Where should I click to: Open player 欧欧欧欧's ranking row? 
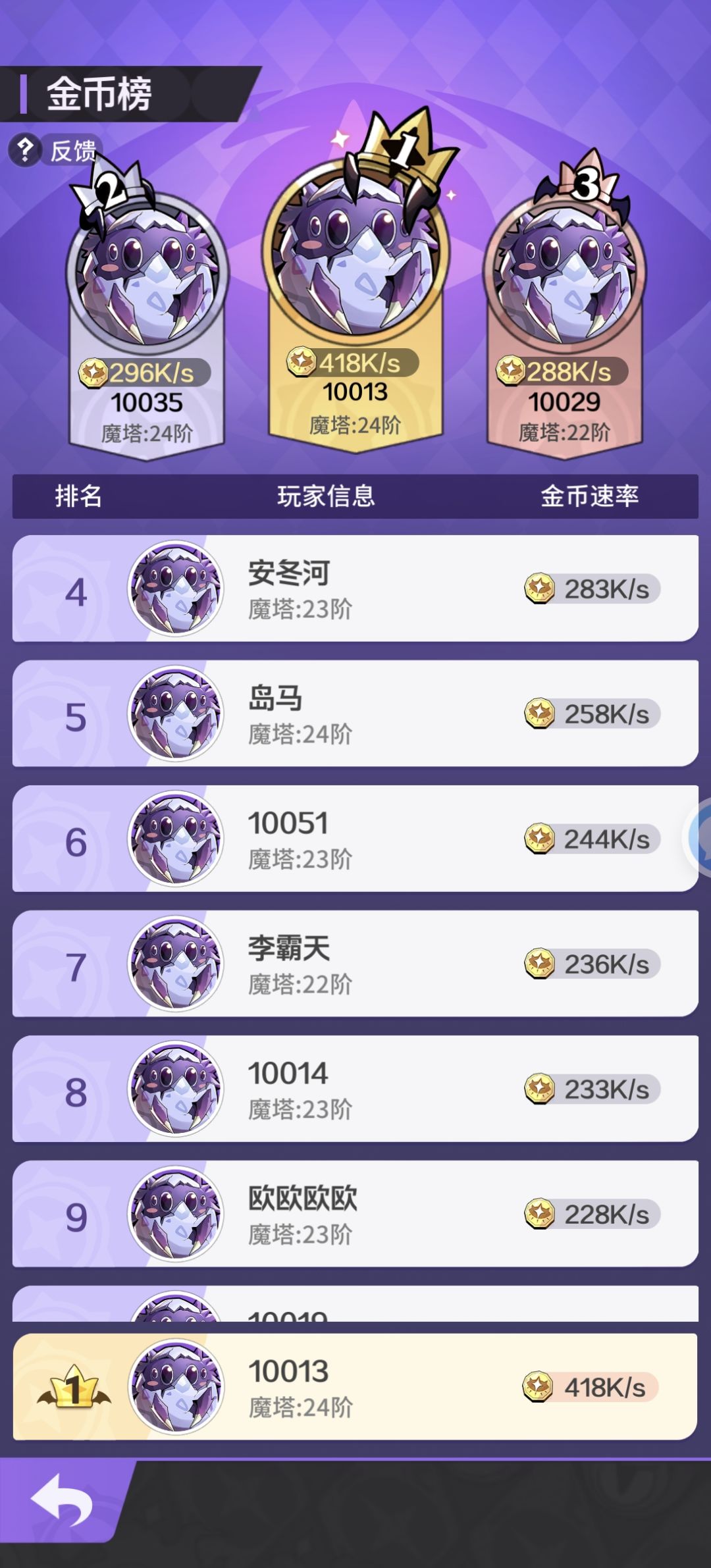(355, 1214)
